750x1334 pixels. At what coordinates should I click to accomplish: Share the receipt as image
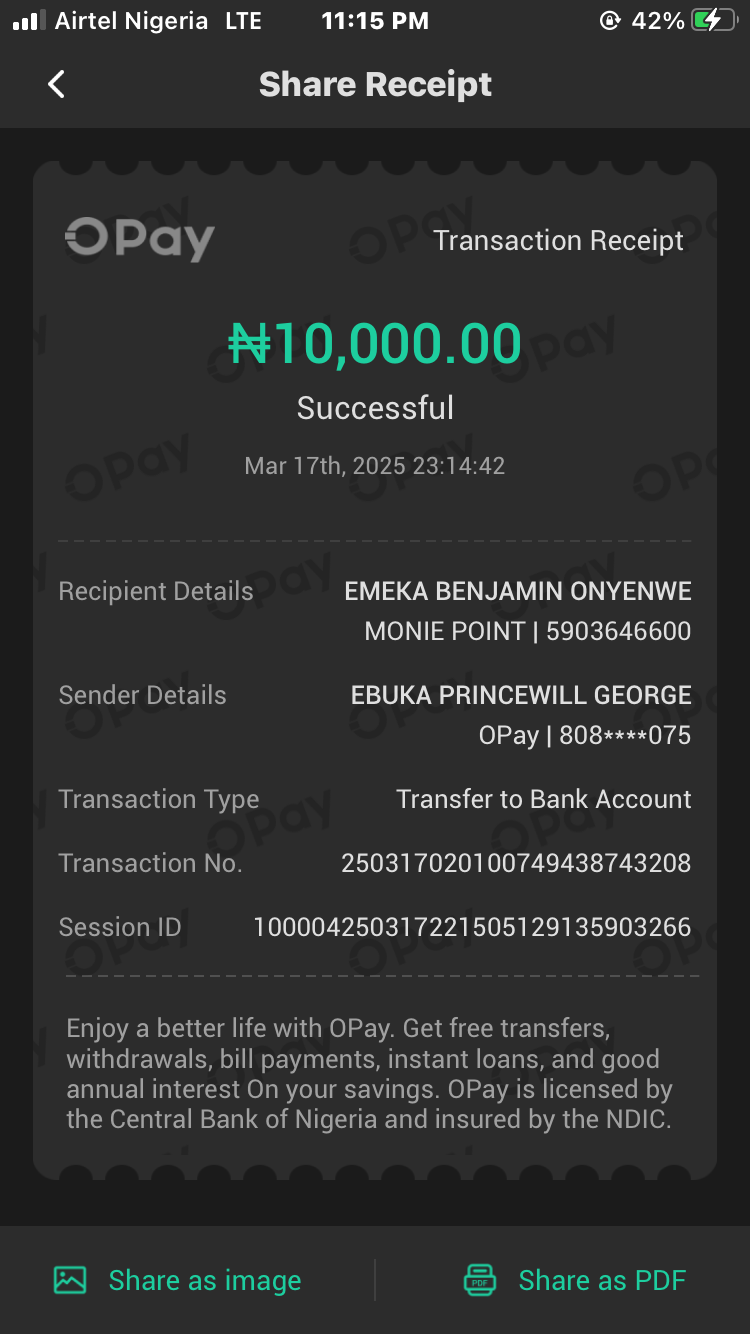[x=178, y=1280]
